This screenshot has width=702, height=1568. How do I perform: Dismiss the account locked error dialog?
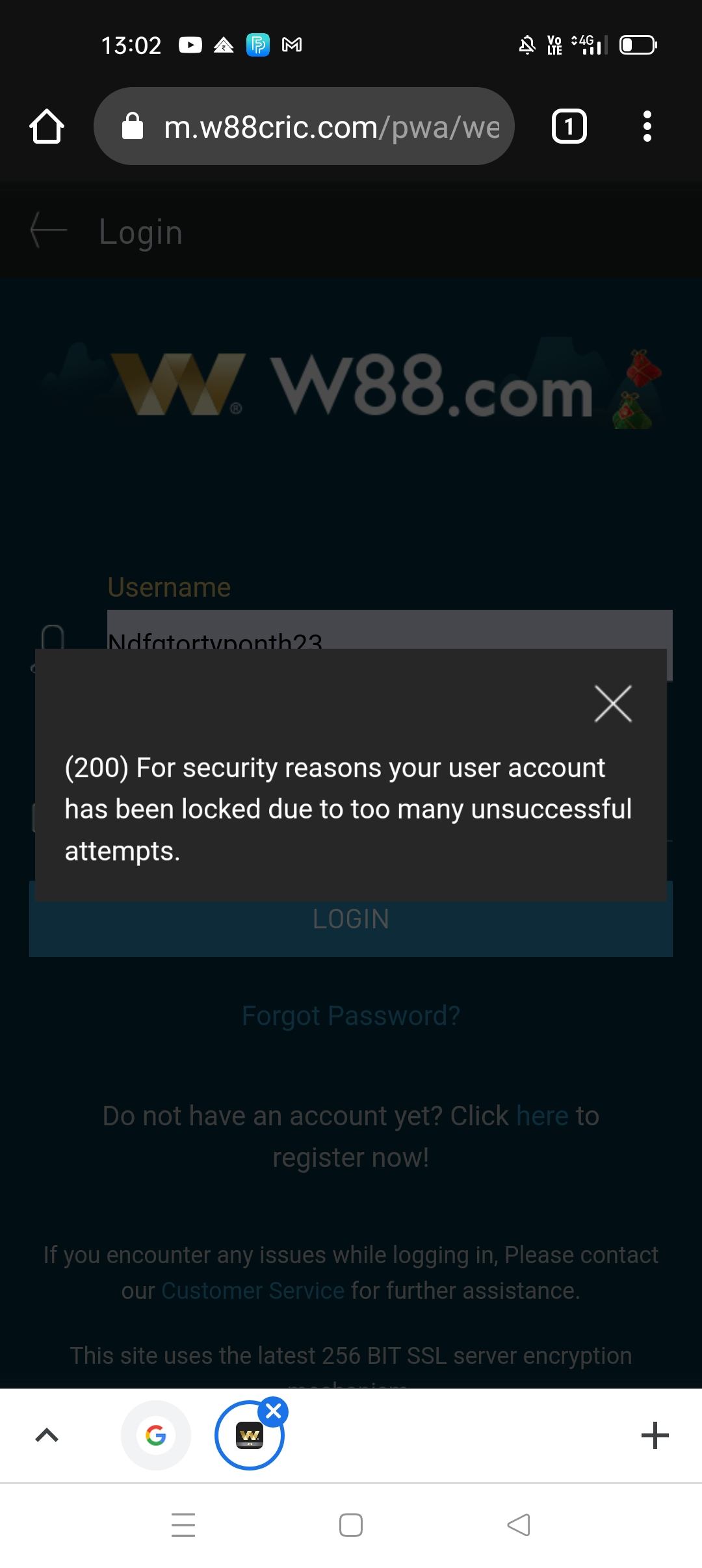[x=612, y=703]
